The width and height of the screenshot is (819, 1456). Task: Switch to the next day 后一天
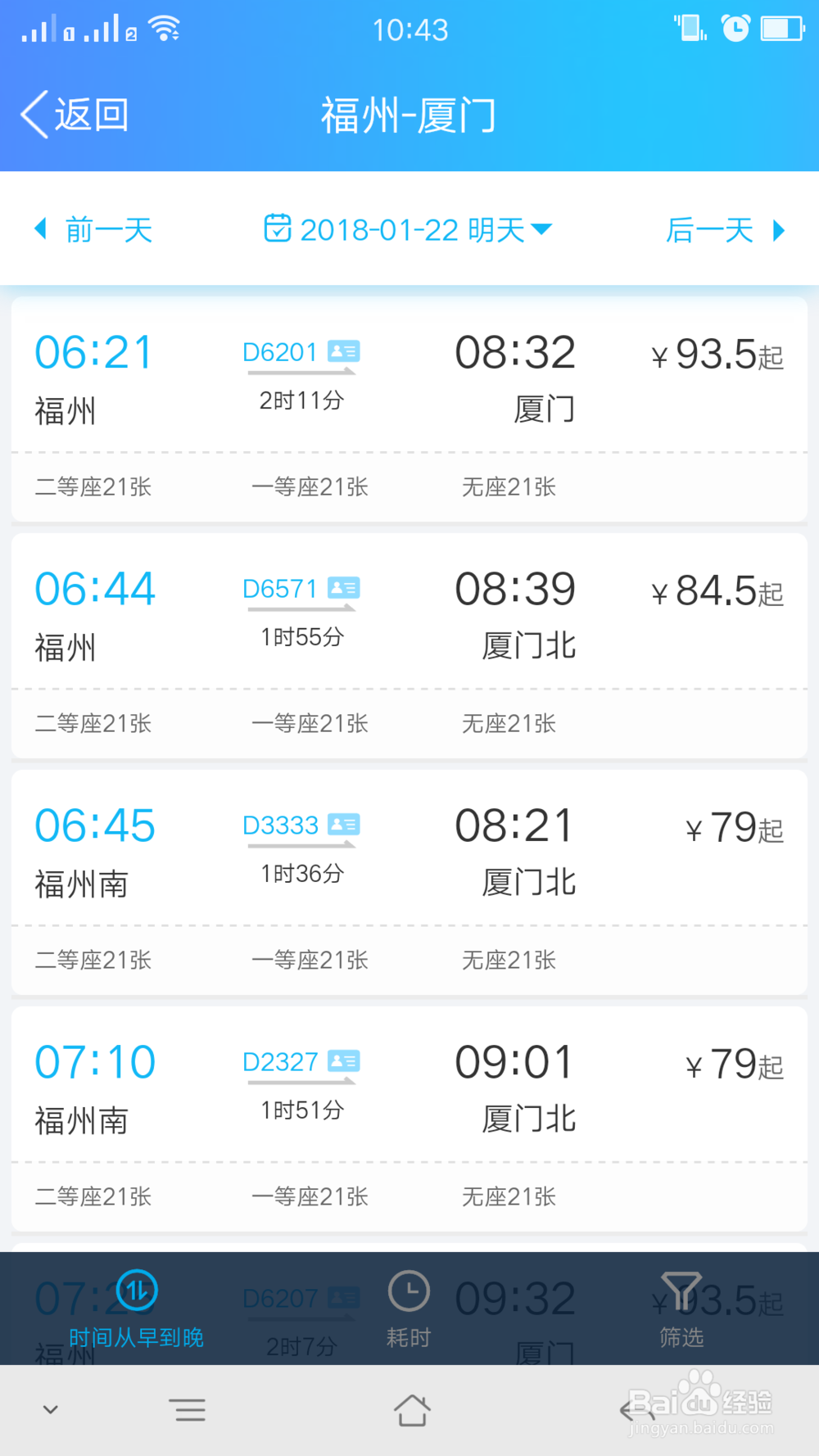tap(726, 229)
